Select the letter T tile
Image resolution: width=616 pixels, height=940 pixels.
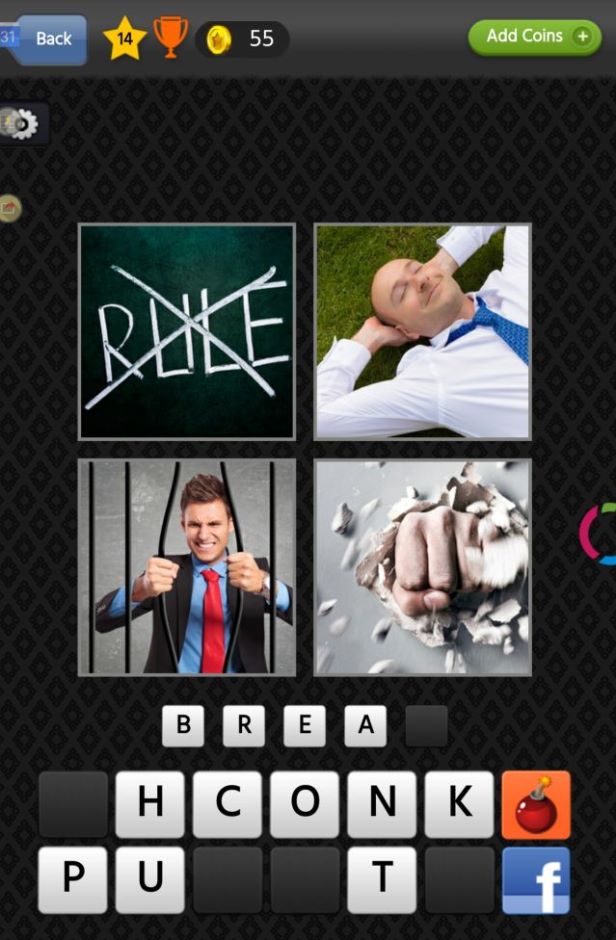[381, 880]
